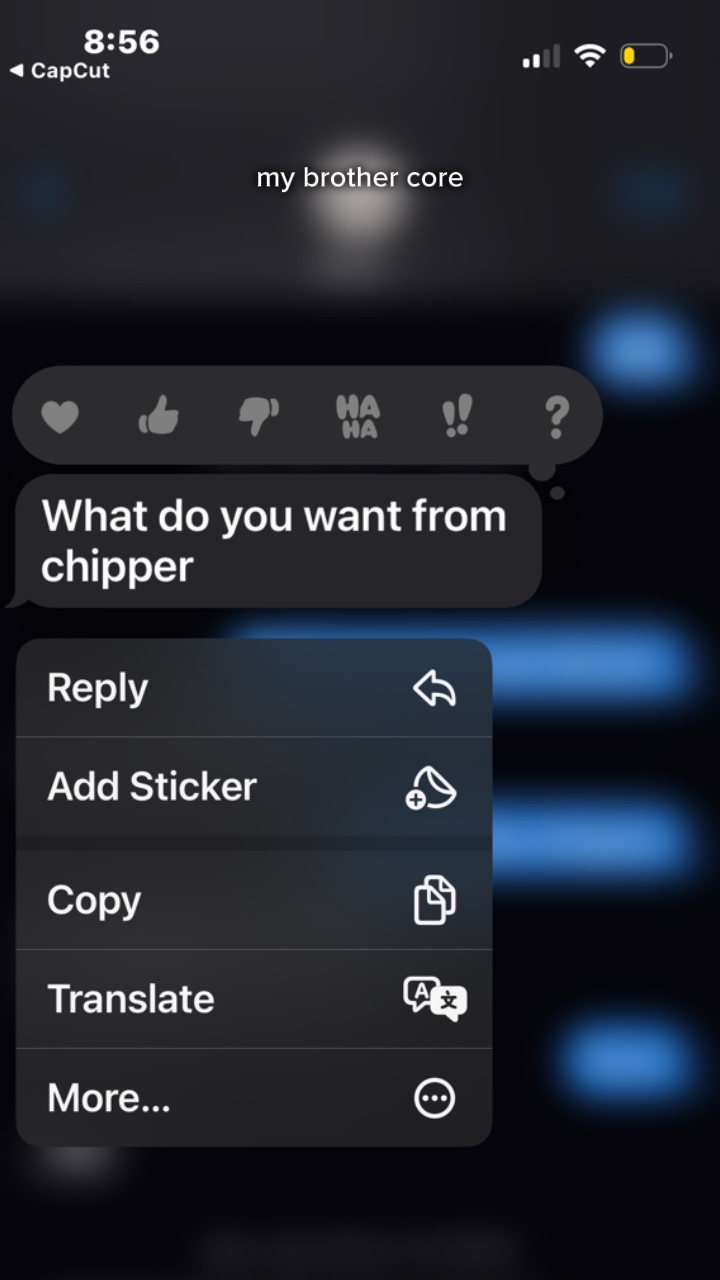The width and height of the screenshot is (720, 1280).
Task: Add the exclamation marks reaction
Action: click(458, 415)
